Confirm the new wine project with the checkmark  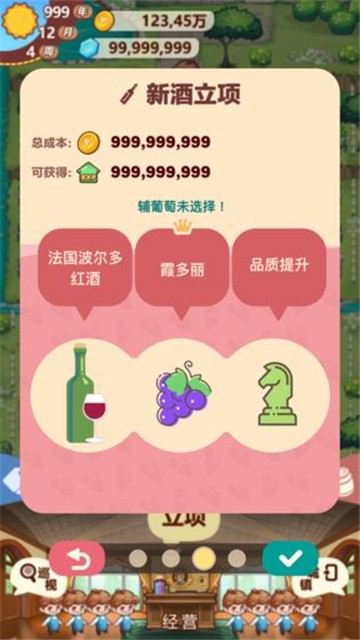coord(290,558)
